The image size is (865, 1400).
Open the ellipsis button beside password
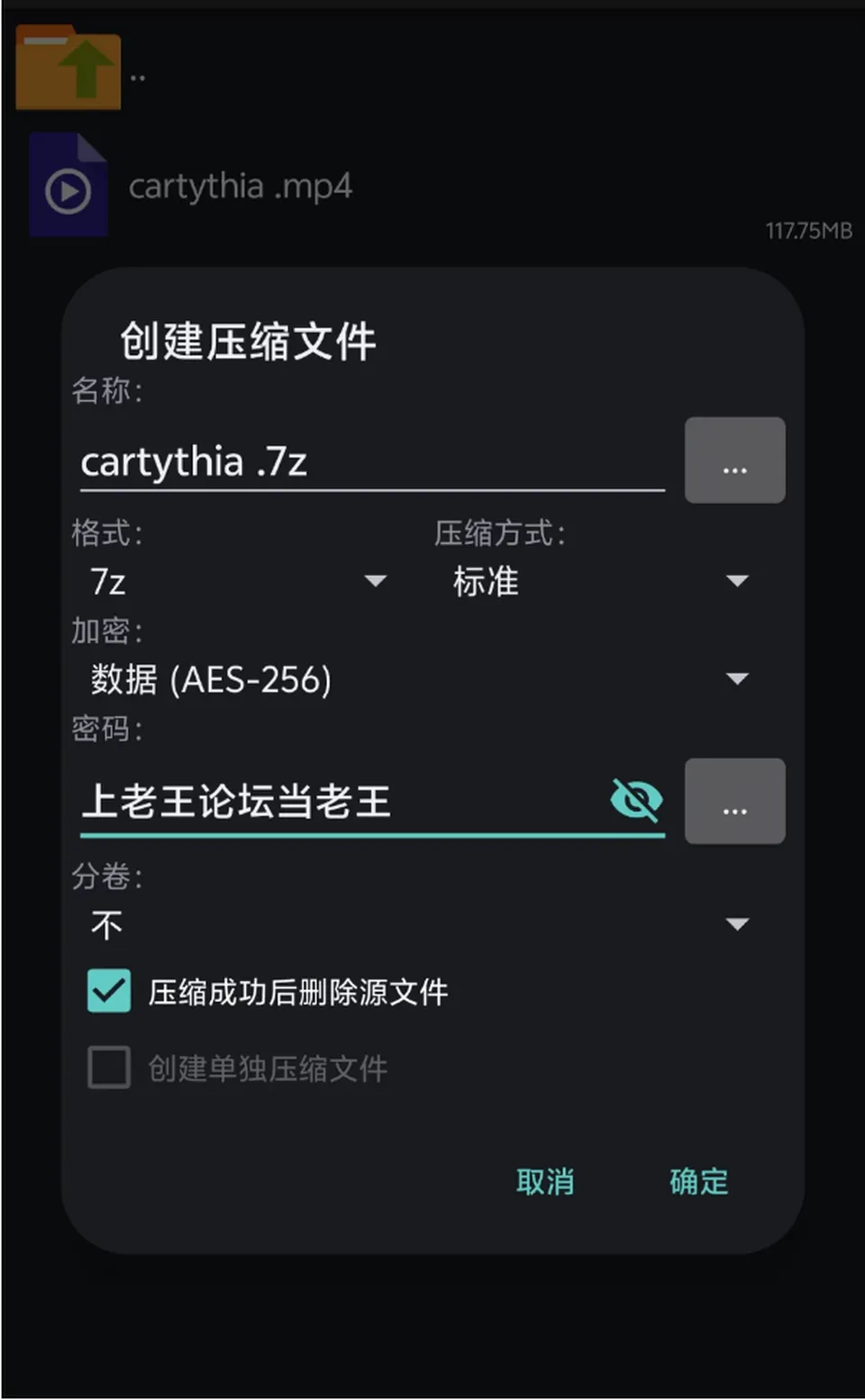734,801
